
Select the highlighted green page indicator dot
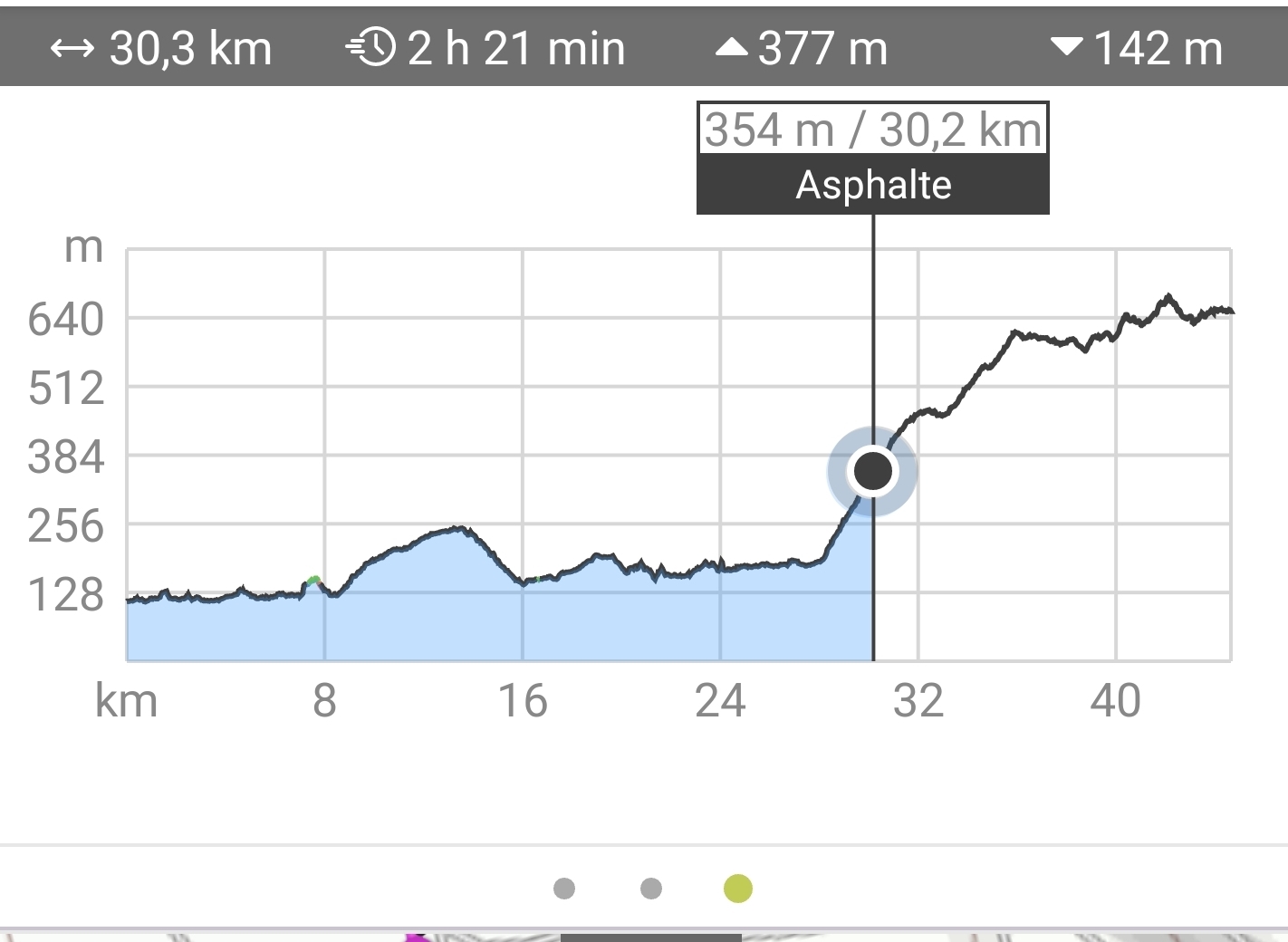click(x=738, y=889)
